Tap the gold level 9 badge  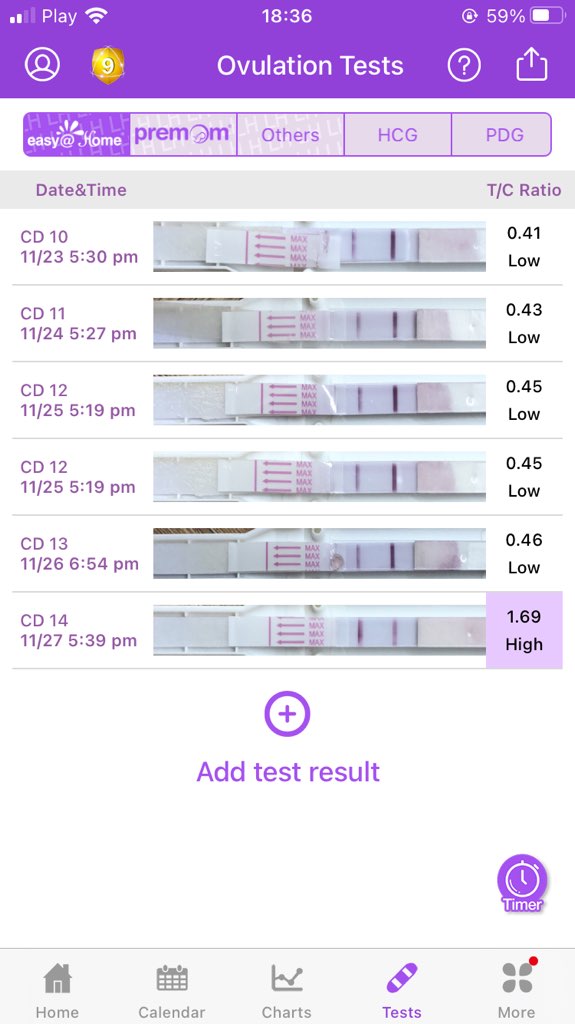(x=108, y=65)
